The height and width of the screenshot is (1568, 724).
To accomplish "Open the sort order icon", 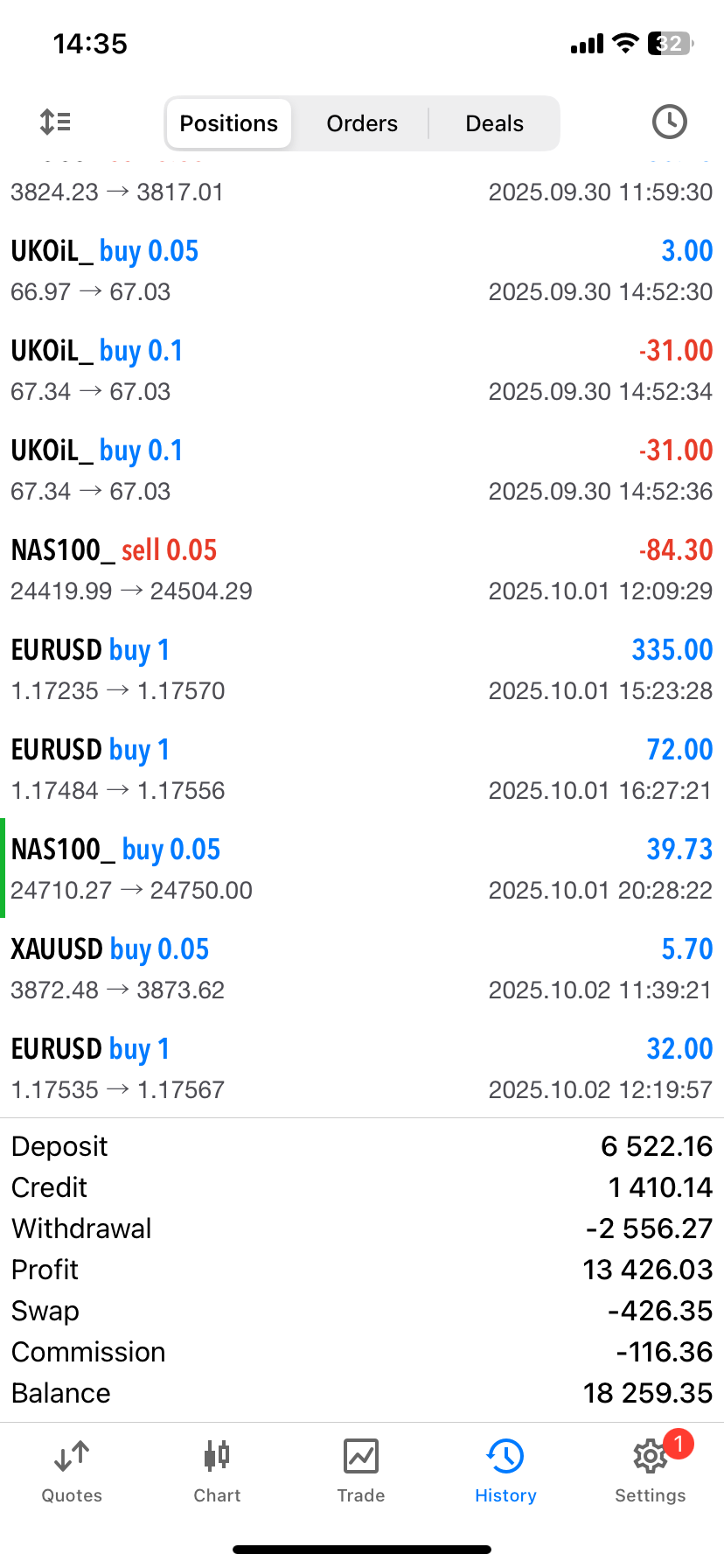I will (56, 122).
